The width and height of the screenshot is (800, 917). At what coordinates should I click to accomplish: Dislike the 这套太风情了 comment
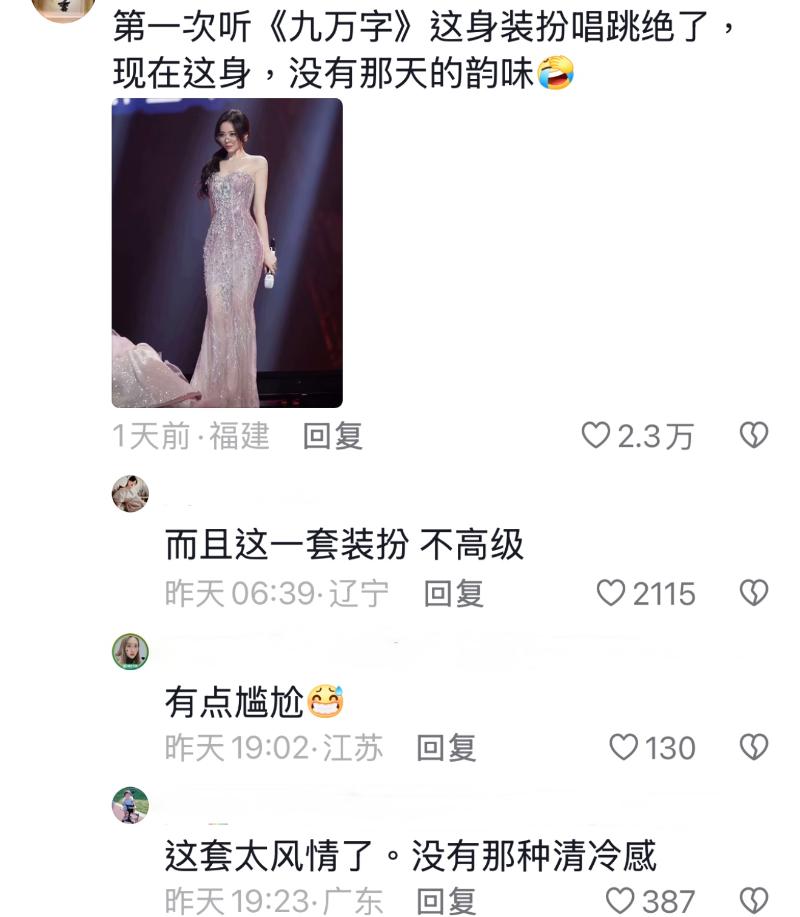click(x=753, y=900)
